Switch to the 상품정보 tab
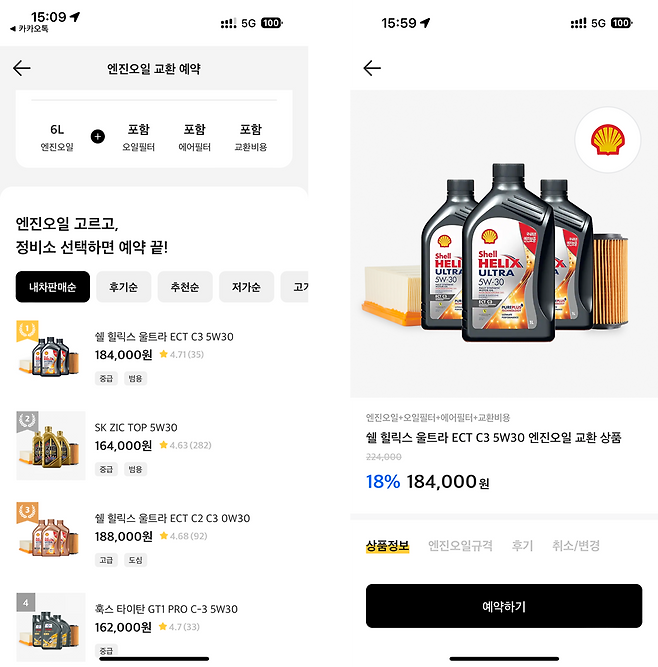 point(387,546)
